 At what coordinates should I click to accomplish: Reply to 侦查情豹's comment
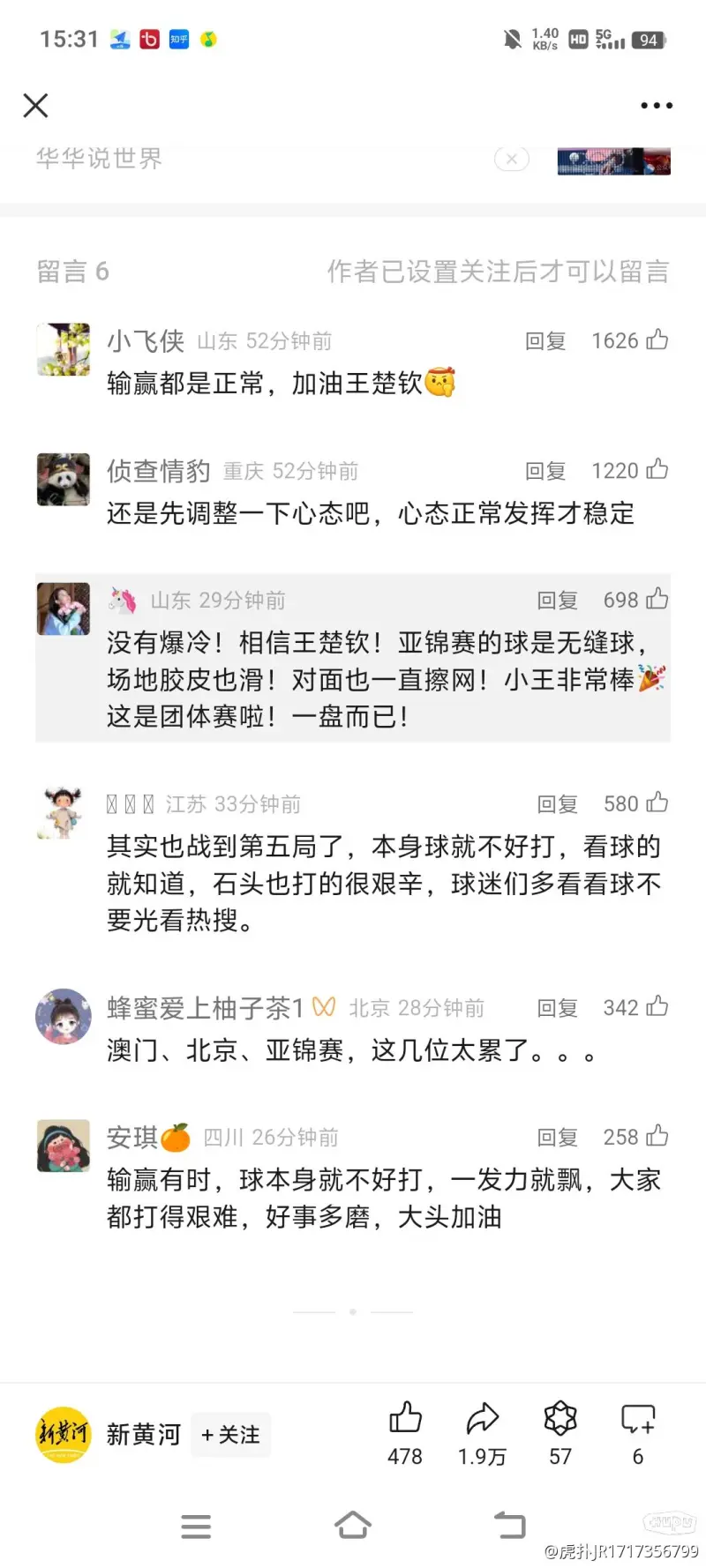click(x=545, y=471)
